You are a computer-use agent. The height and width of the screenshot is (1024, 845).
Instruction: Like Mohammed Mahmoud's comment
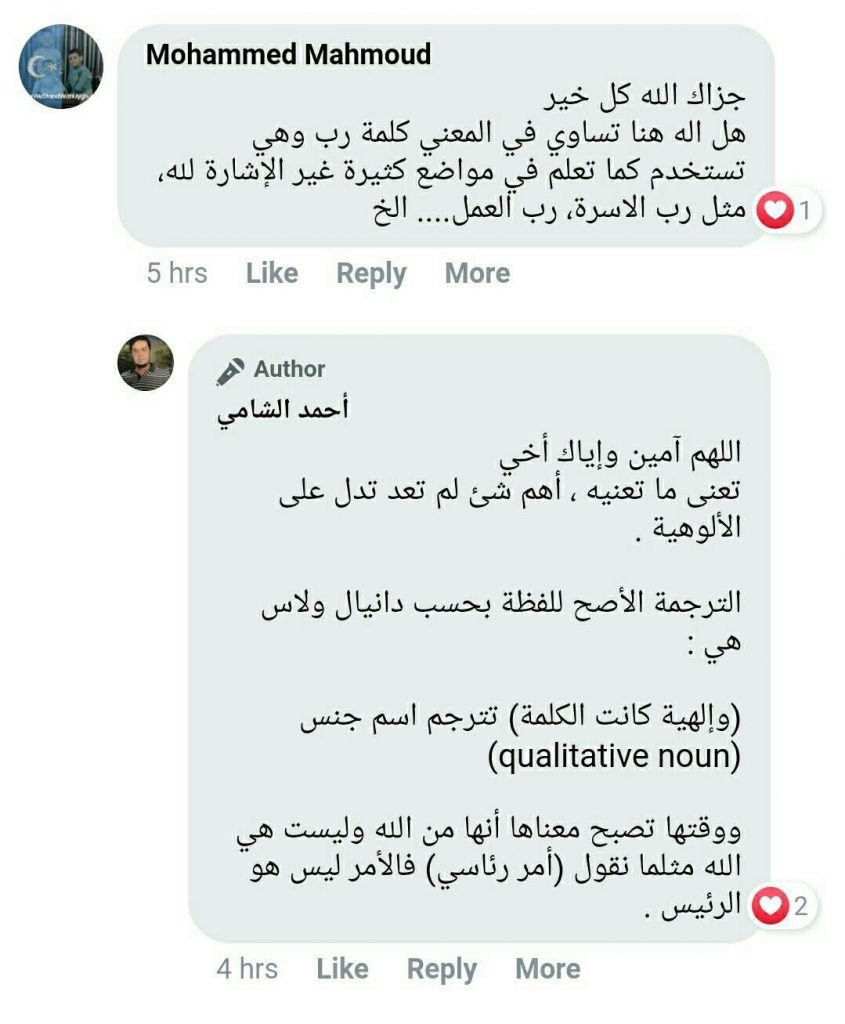click(271, 273)
